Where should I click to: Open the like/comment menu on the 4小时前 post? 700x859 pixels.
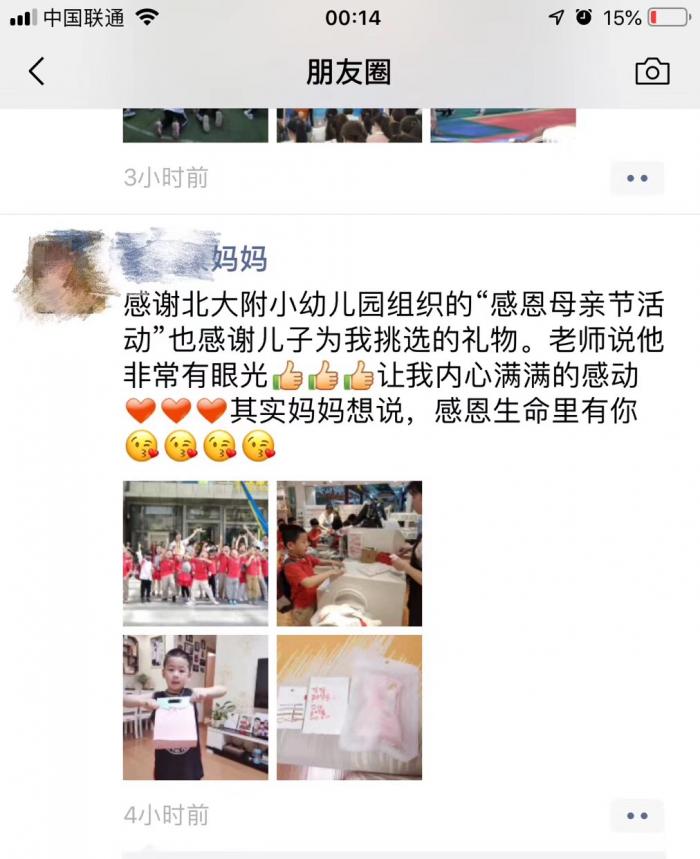637,815
